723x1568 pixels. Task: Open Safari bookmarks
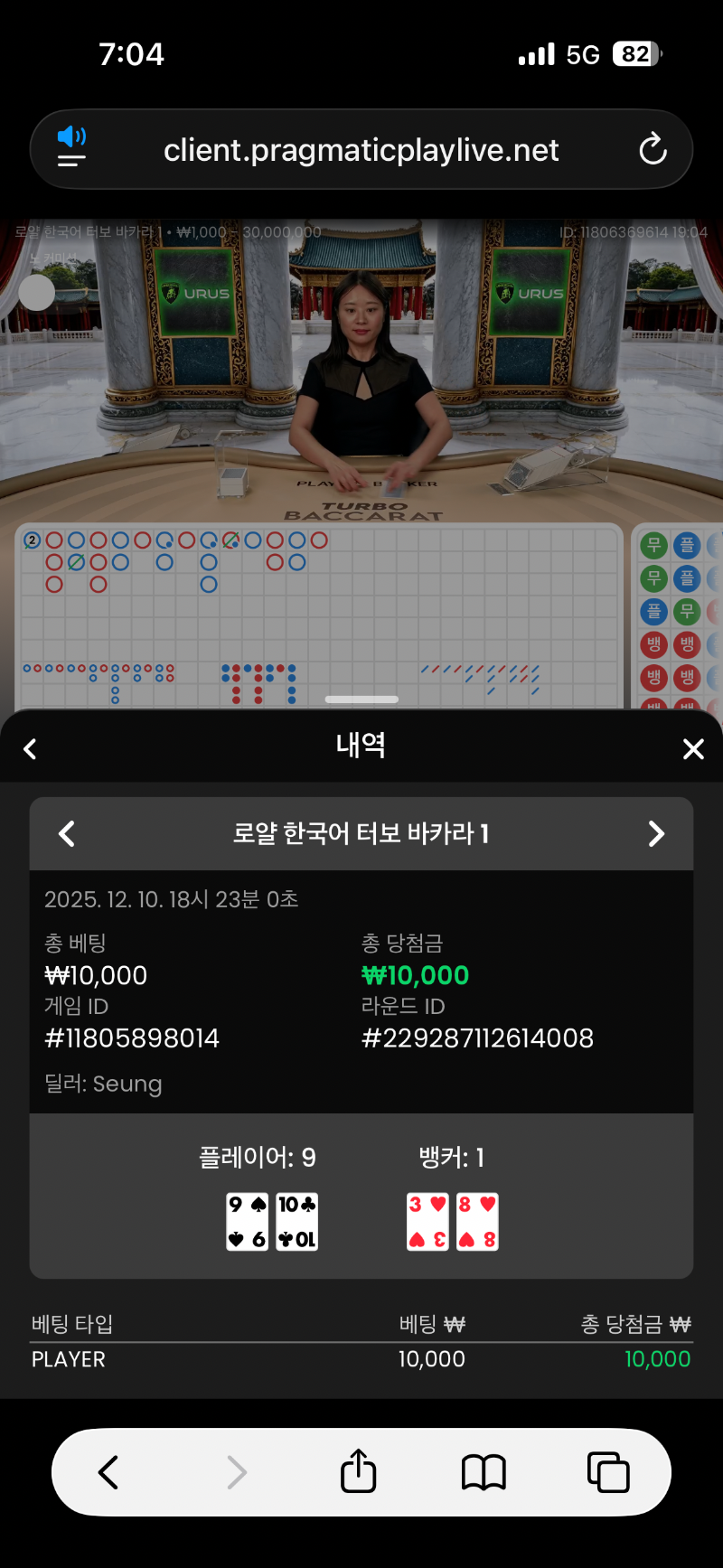tap(484, 1472)
